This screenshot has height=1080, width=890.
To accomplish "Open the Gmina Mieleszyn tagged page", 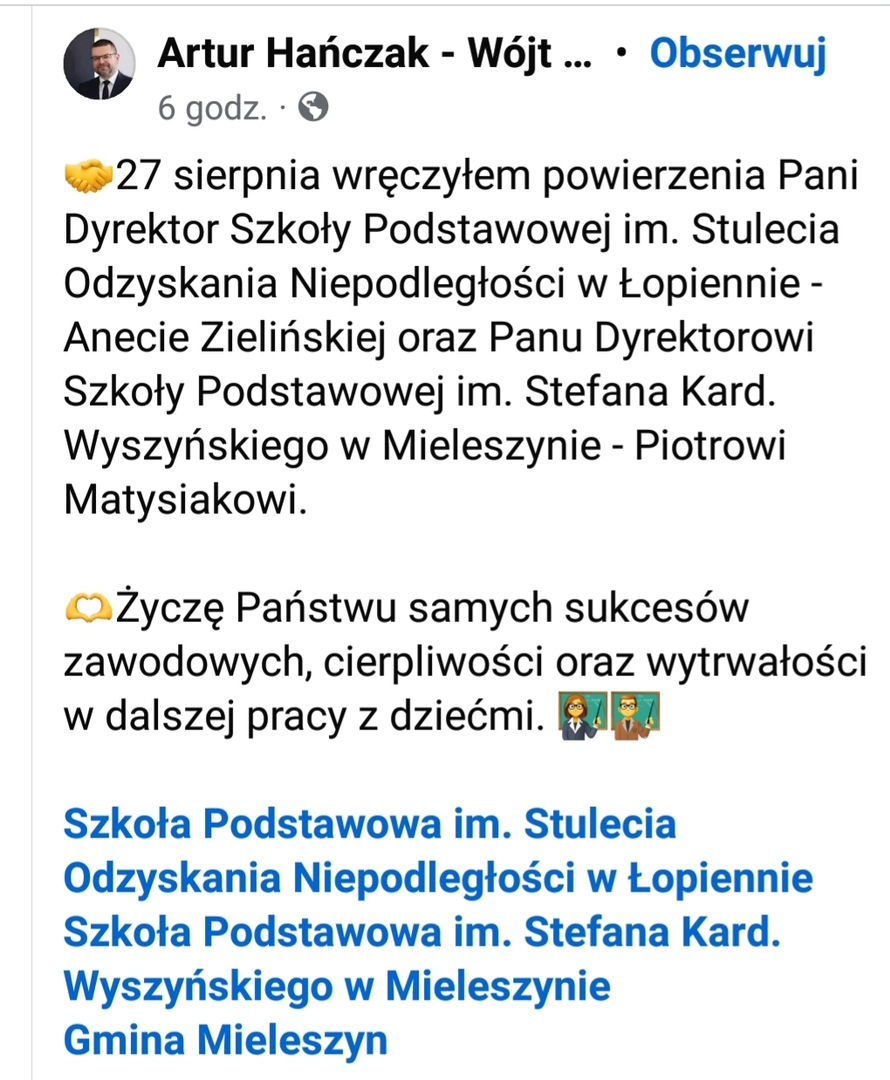I will click(x=225, y=1040).
